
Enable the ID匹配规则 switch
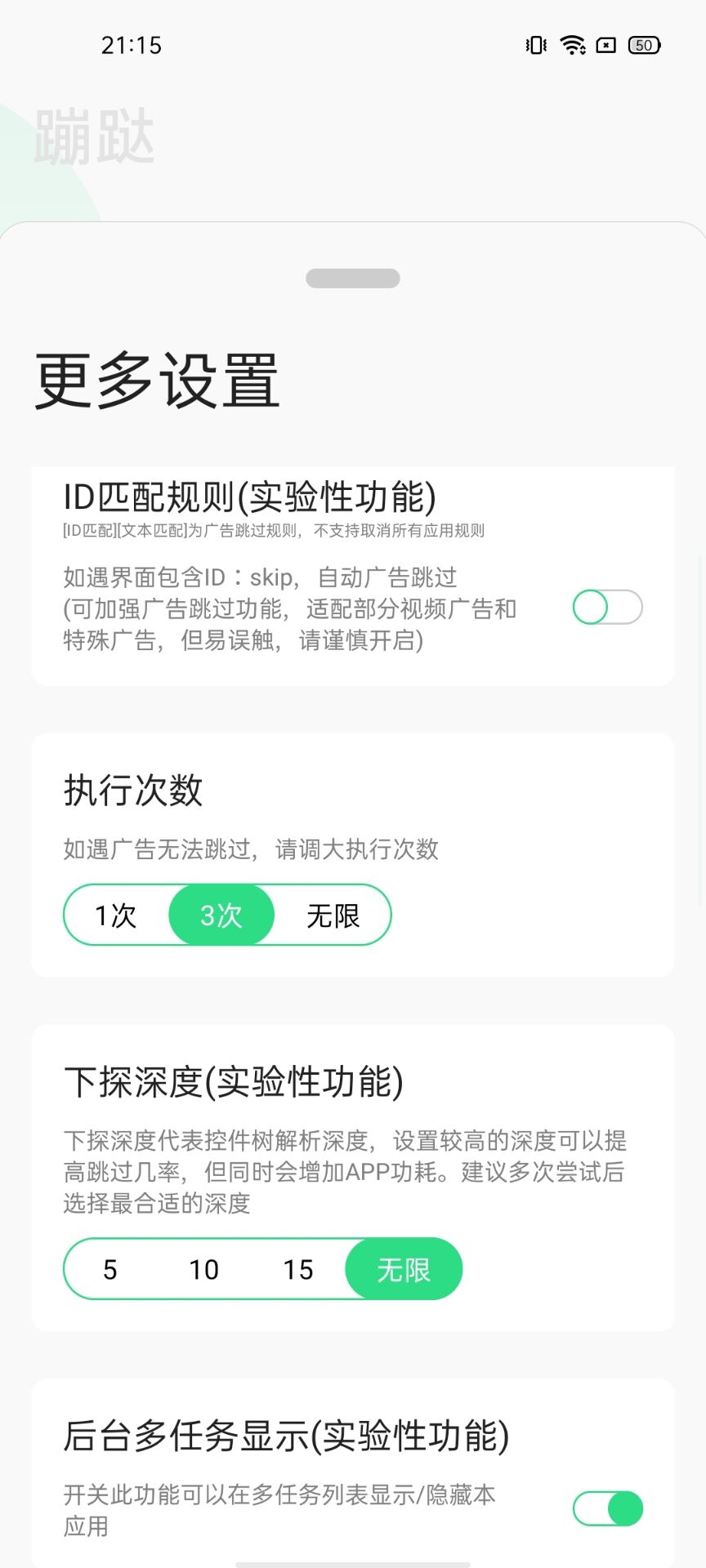click(608, 608)
